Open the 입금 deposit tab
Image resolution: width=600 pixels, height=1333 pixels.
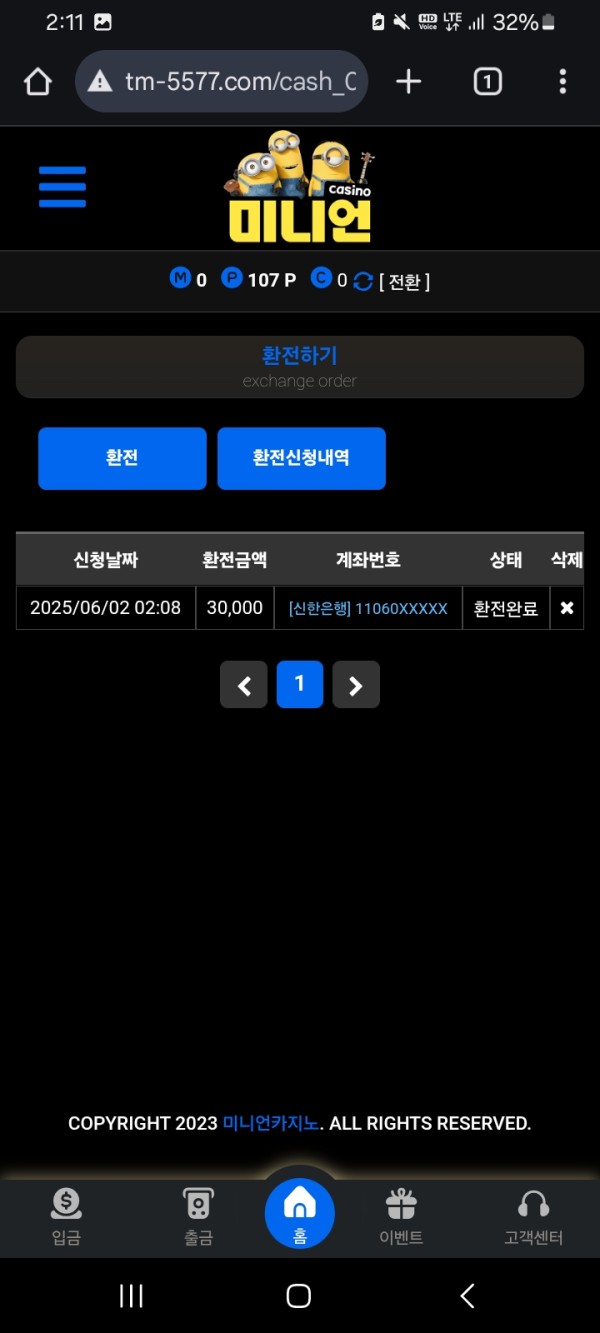coord(66,1216)
